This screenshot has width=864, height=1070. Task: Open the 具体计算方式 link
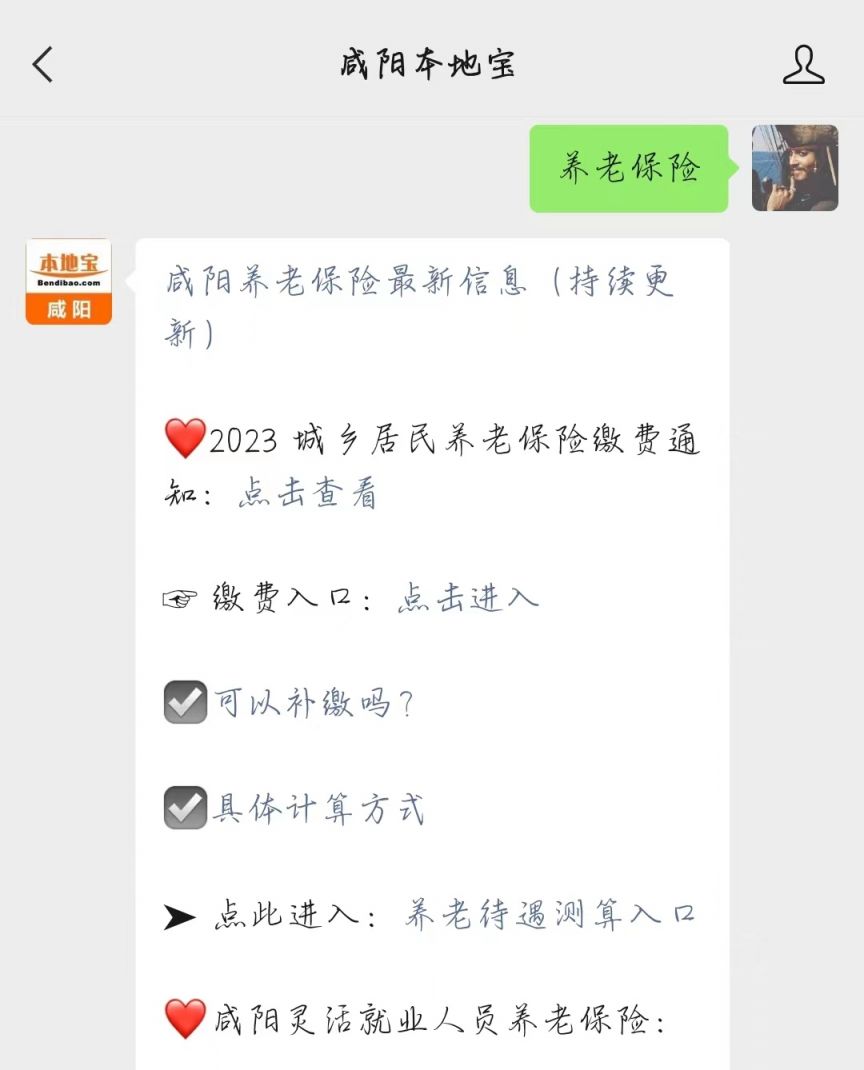point(318,808)
